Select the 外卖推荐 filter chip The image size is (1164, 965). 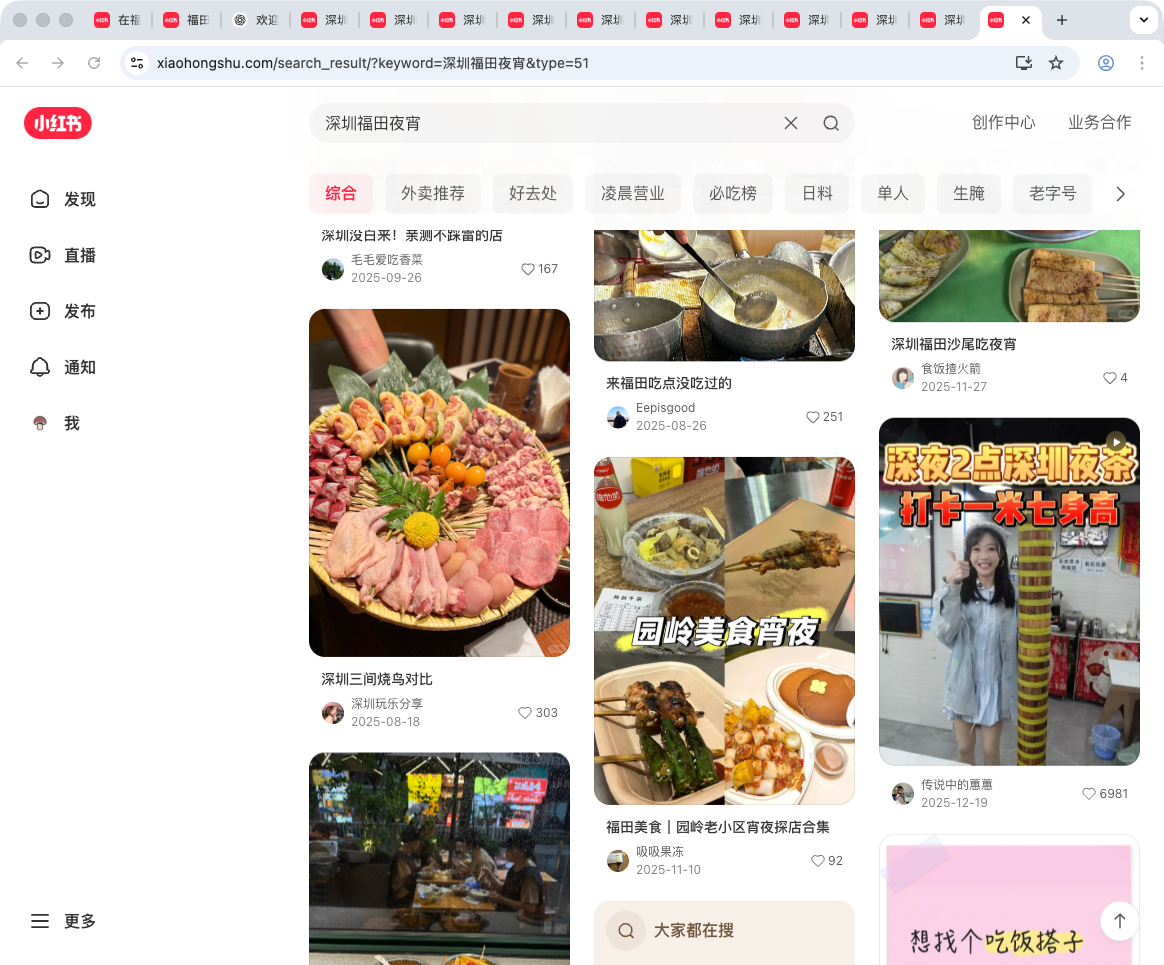(433, 193)
